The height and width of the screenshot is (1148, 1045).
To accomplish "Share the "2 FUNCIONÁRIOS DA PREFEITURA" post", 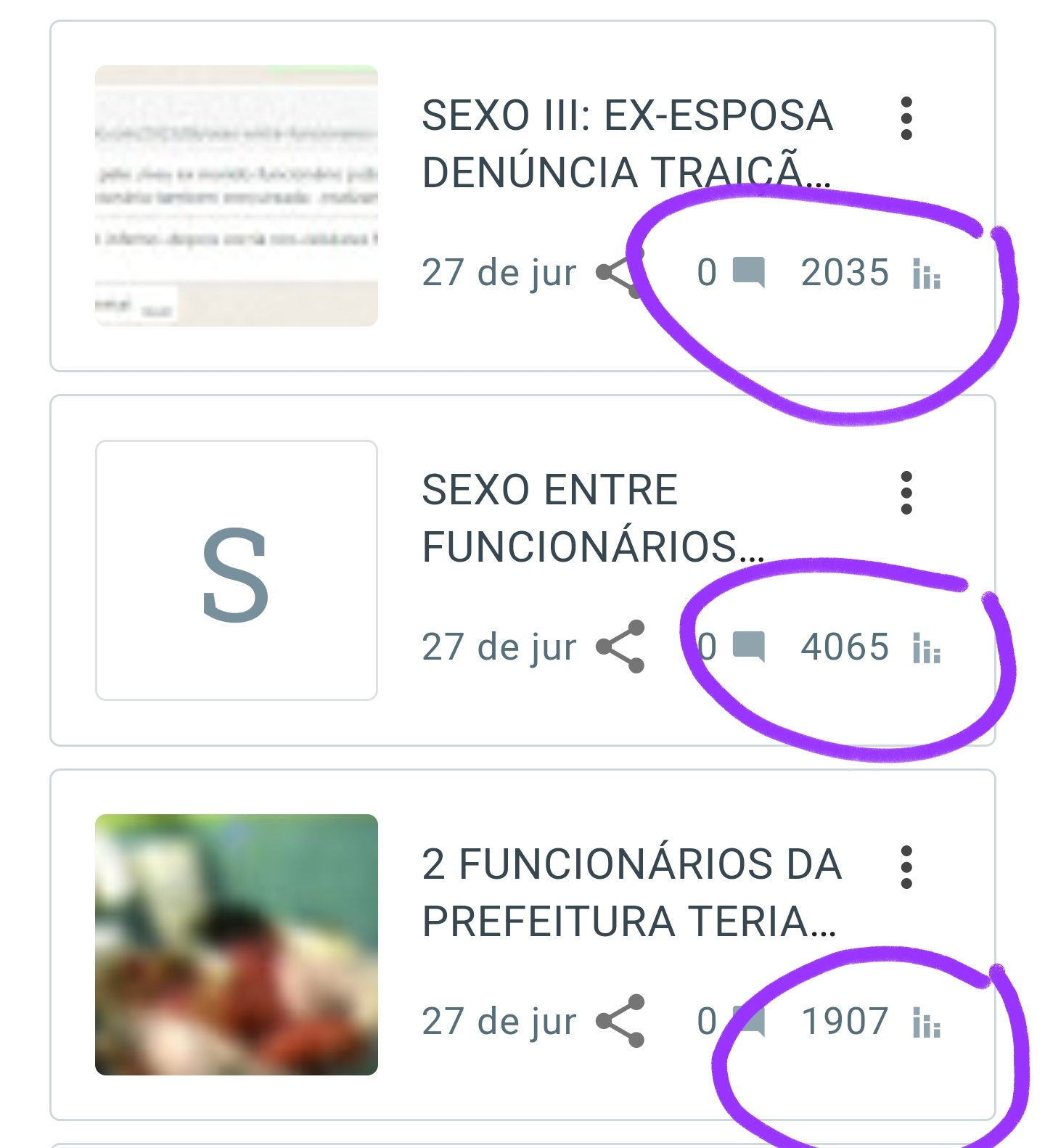I will [620, 1021].
